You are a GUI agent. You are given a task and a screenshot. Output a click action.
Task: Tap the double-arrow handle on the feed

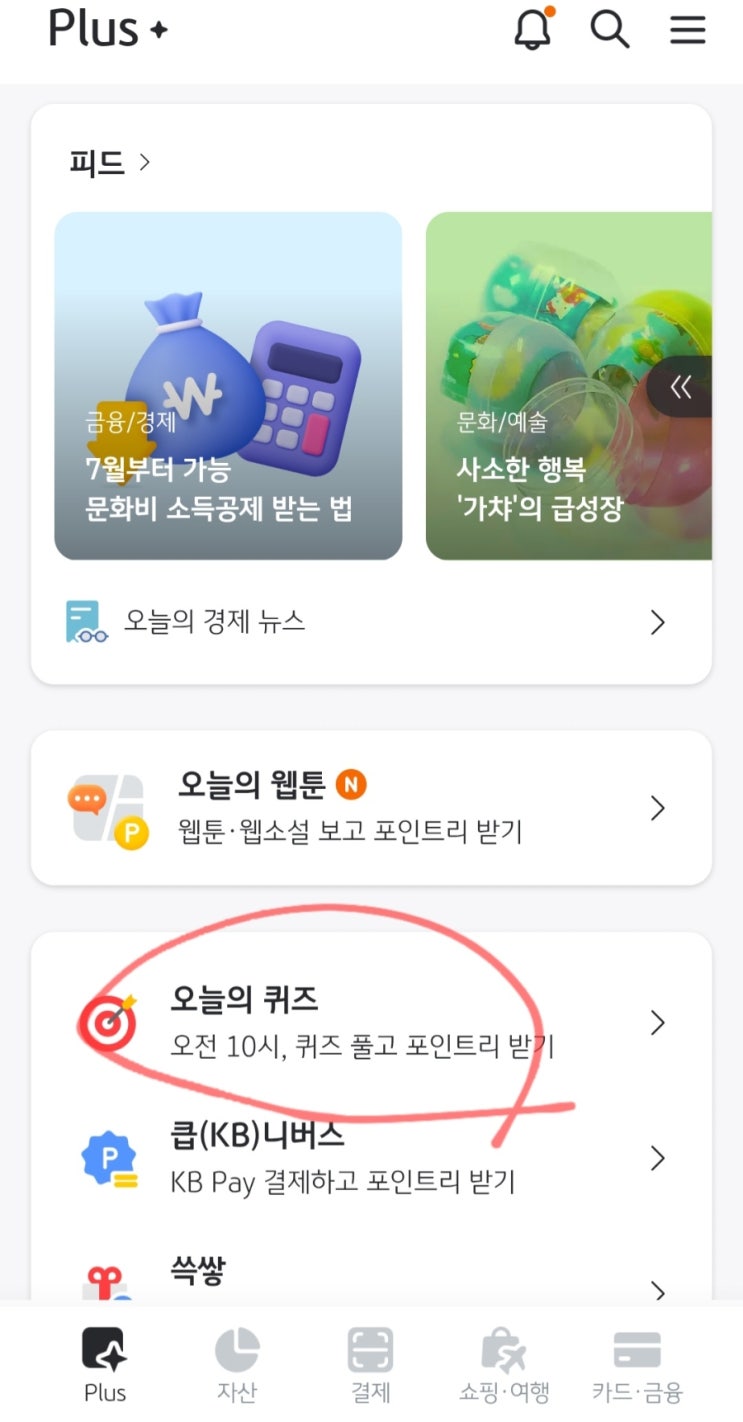[x=681, y=387]
